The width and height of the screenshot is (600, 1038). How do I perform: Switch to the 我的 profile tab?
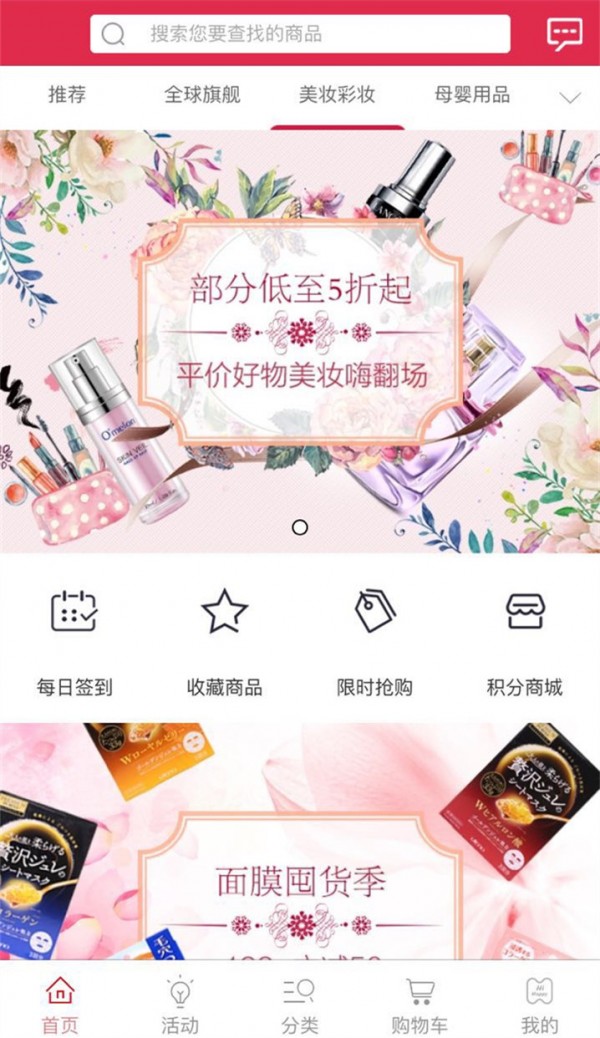click(x=540, y=1003)
